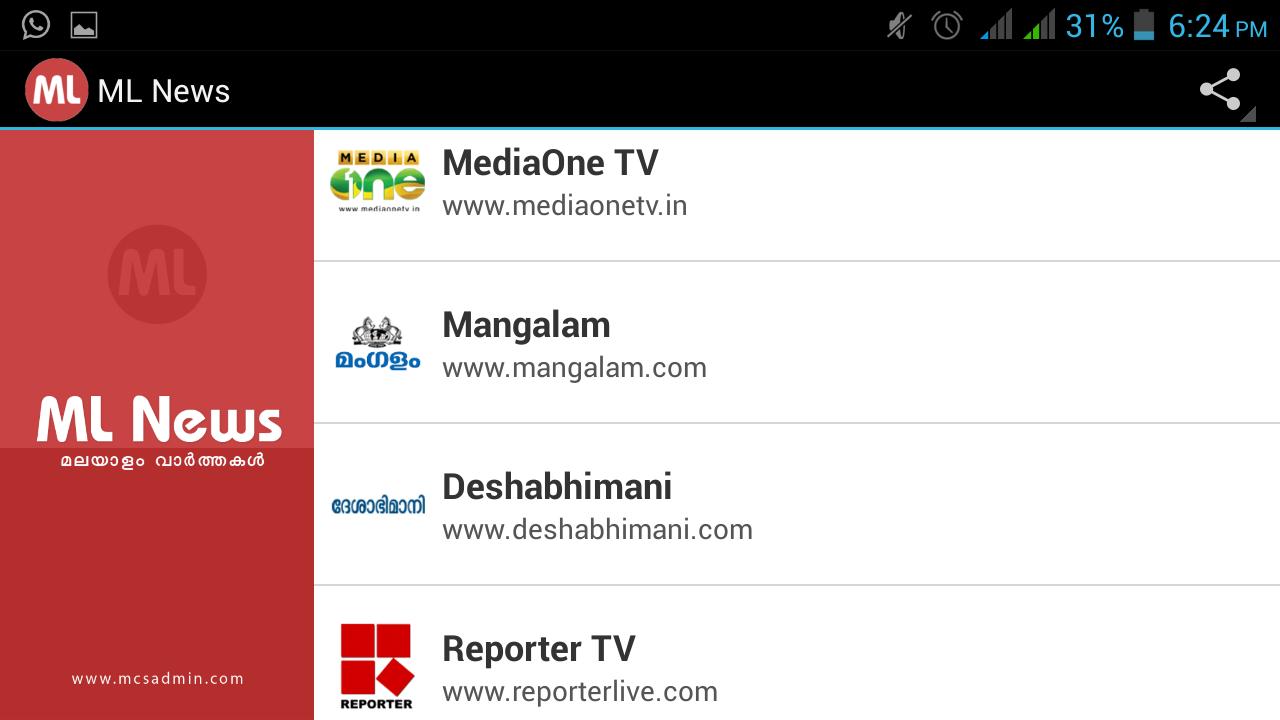The width and height of the screenshot is (1280, 720).
Task: Open the Deshabhimani news row
Action: [796, 506]
